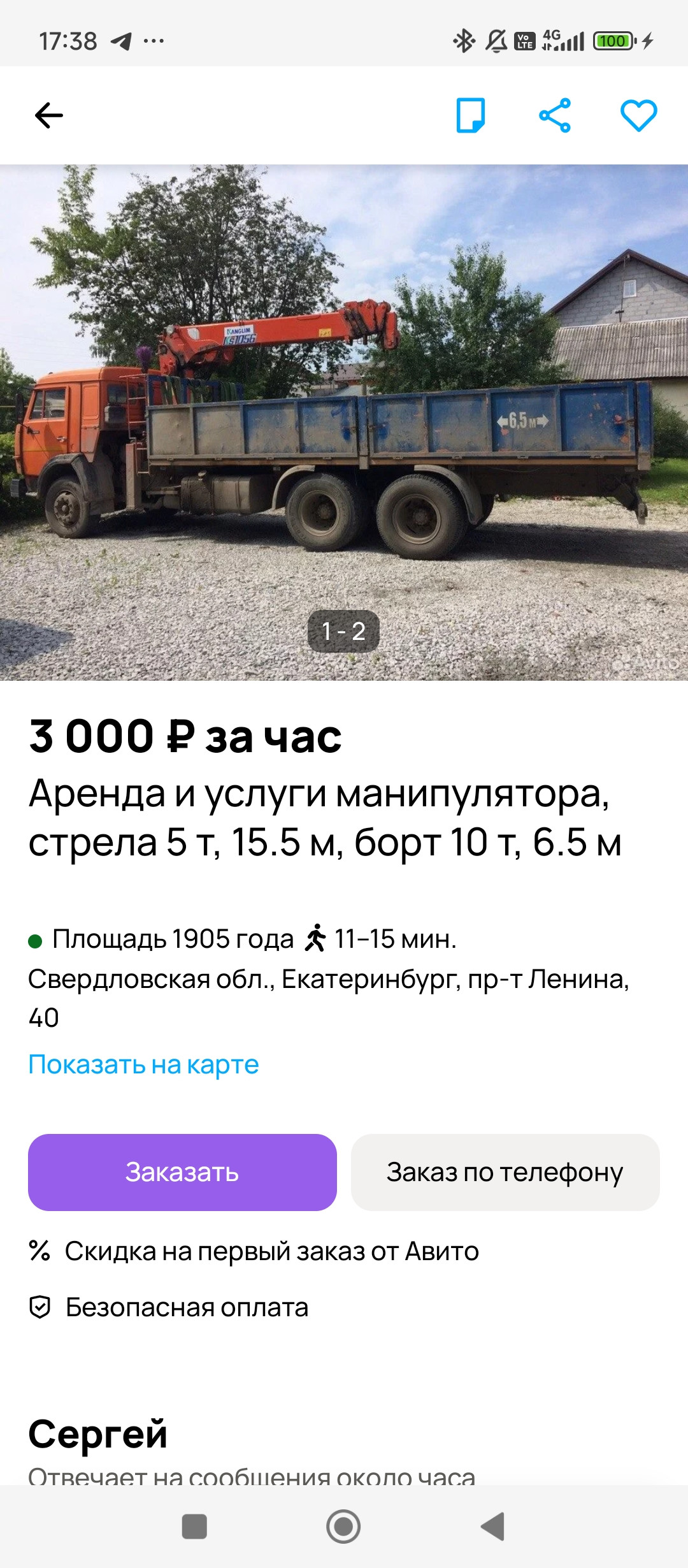Choose Заказ по телефону
Screen dimensions: 688x1568
(505, 1172)
